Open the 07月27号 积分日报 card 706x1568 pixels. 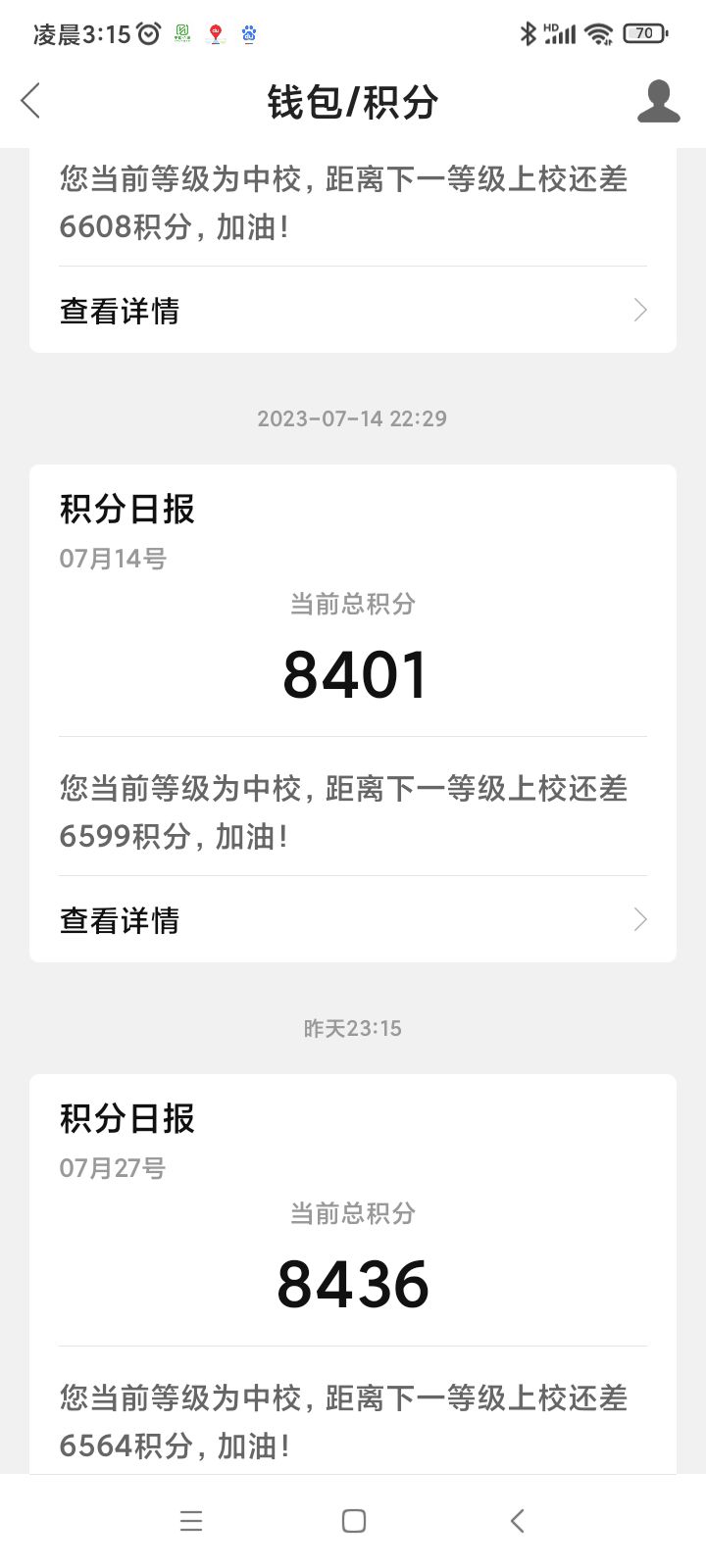[x=353, y=1274]
